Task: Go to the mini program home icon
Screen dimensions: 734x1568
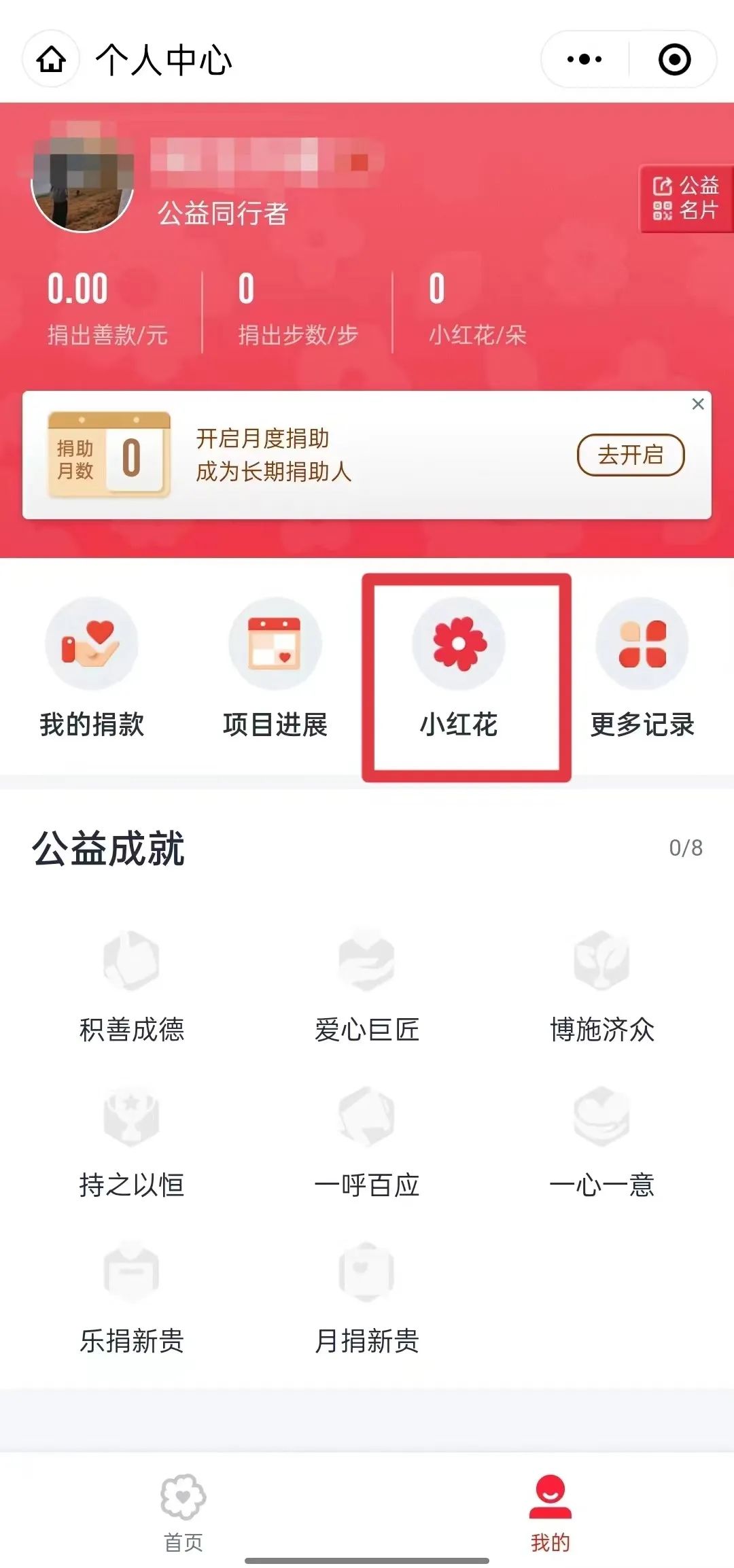Action: pyautogui.click(x=51, y=60)
